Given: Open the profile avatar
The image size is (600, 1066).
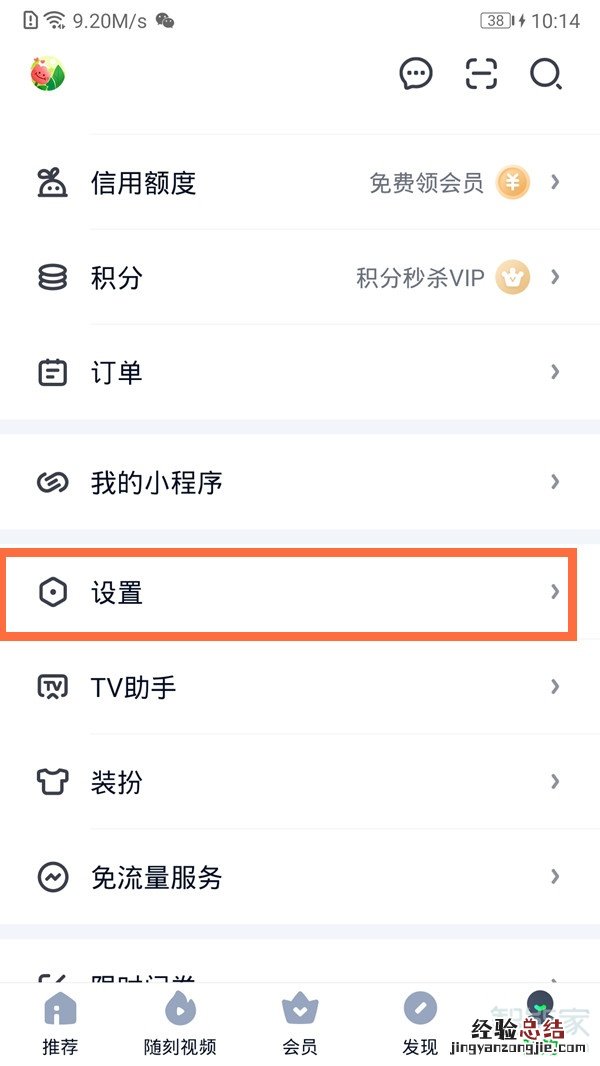Looking at the screenshot, I should (47, 75).
